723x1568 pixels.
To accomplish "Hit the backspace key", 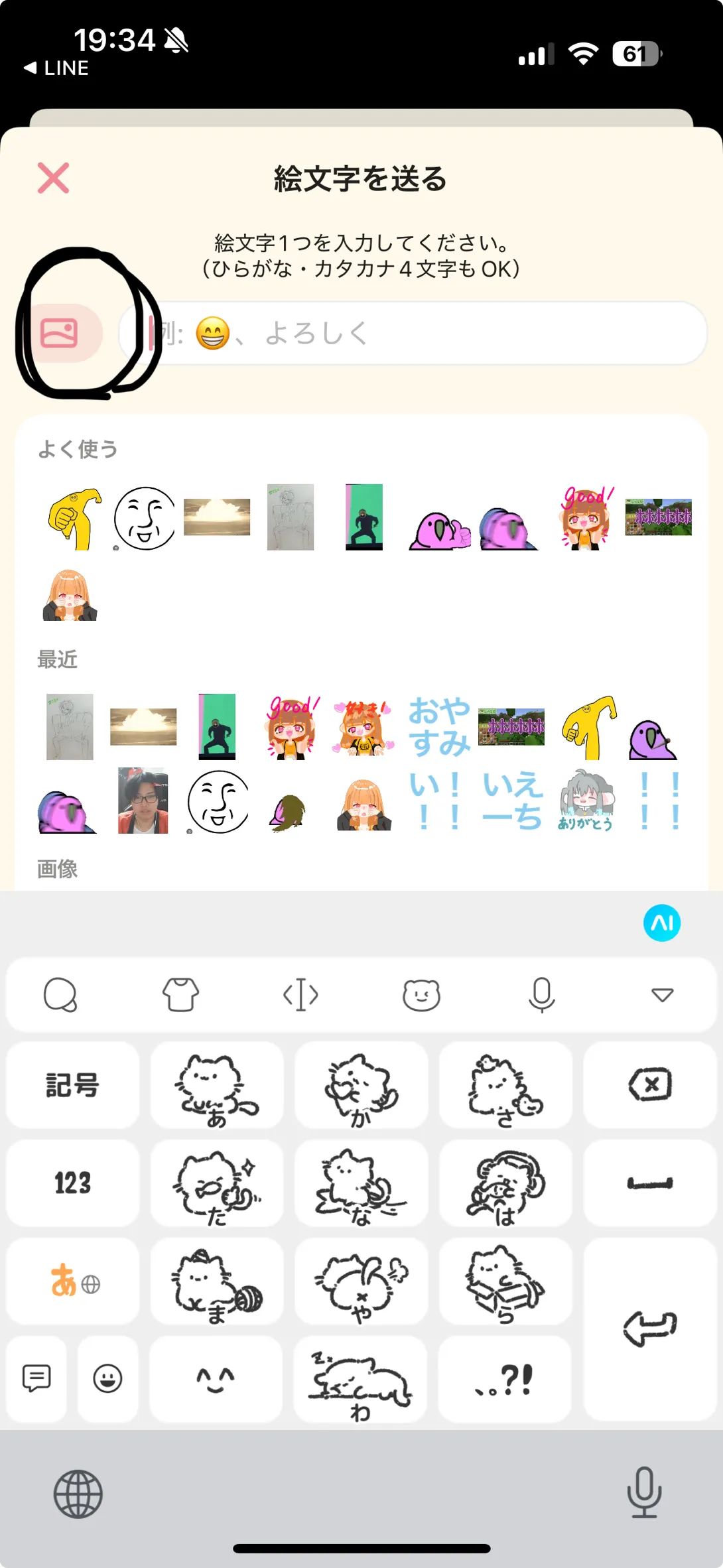I will click(650, 1085).
